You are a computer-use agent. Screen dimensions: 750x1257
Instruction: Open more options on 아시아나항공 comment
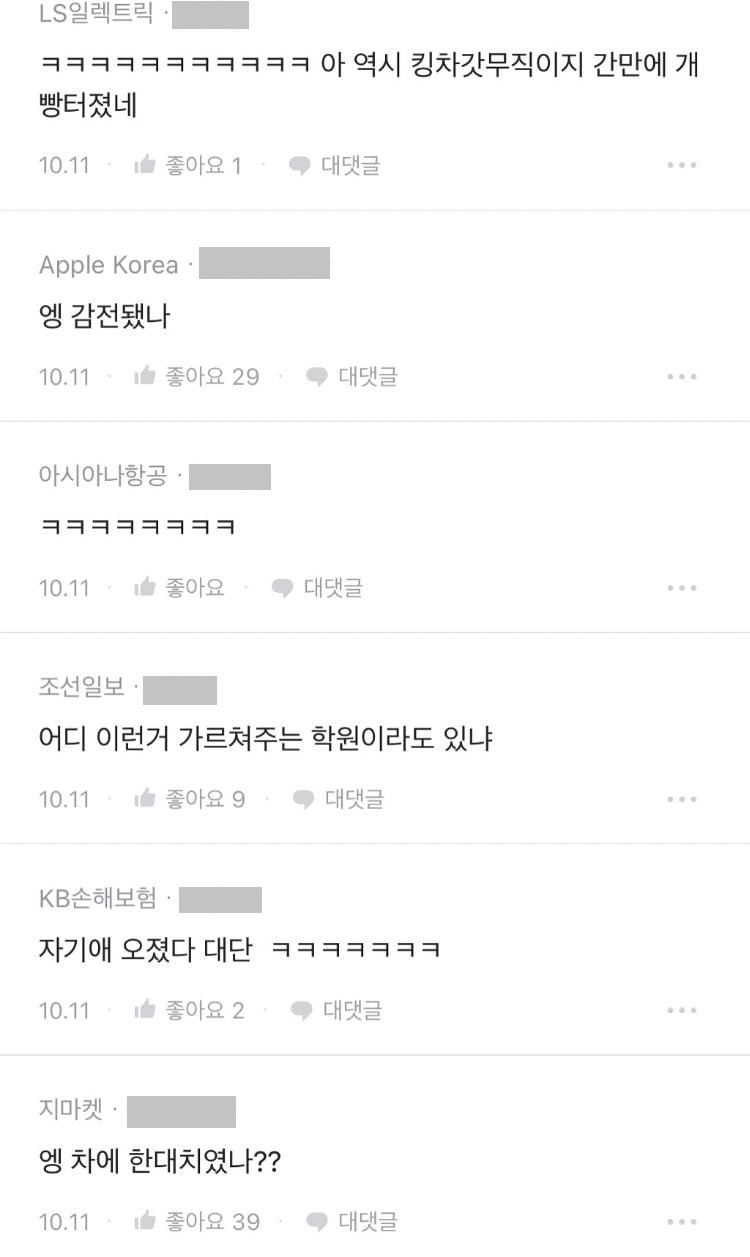(x=681, y=587)
